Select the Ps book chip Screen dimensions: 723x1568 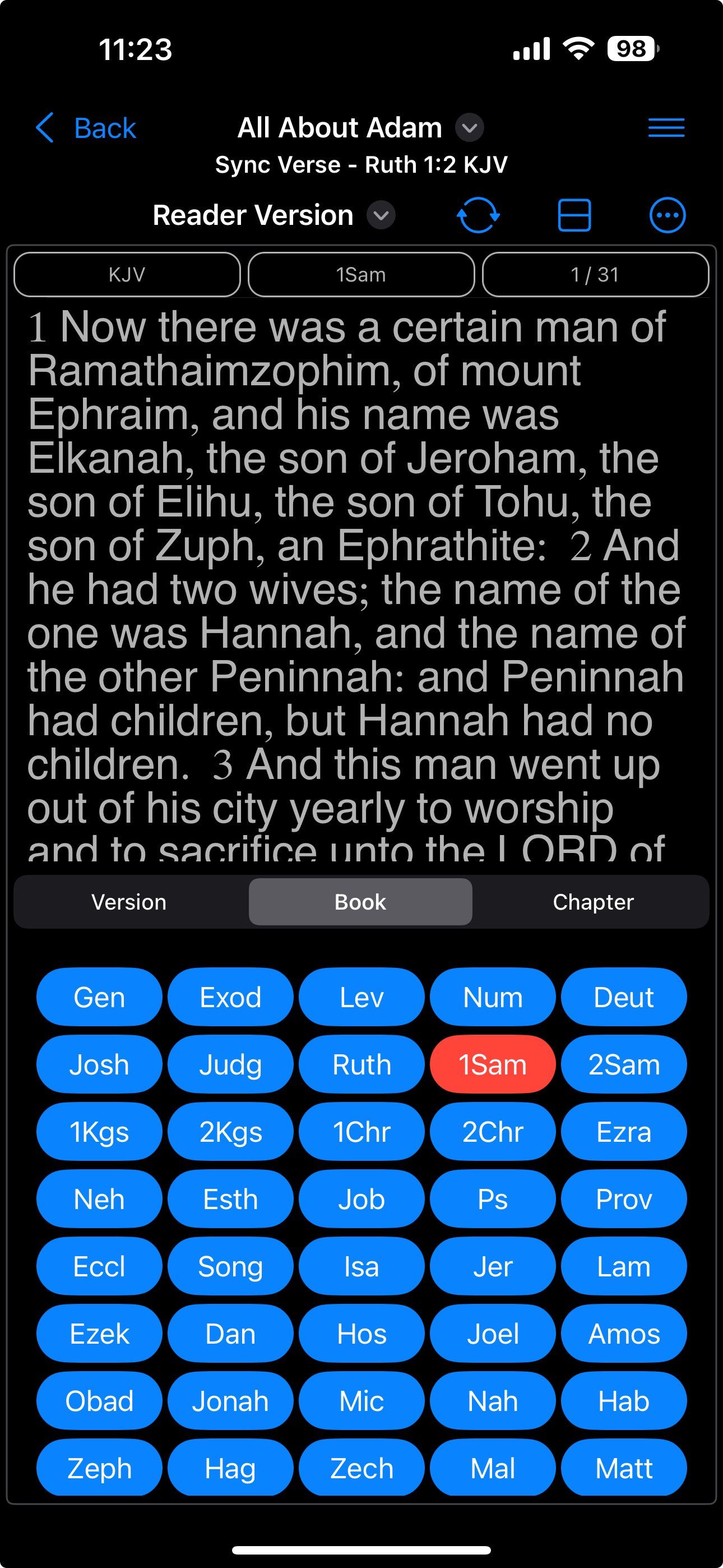tap(493, 1199)
